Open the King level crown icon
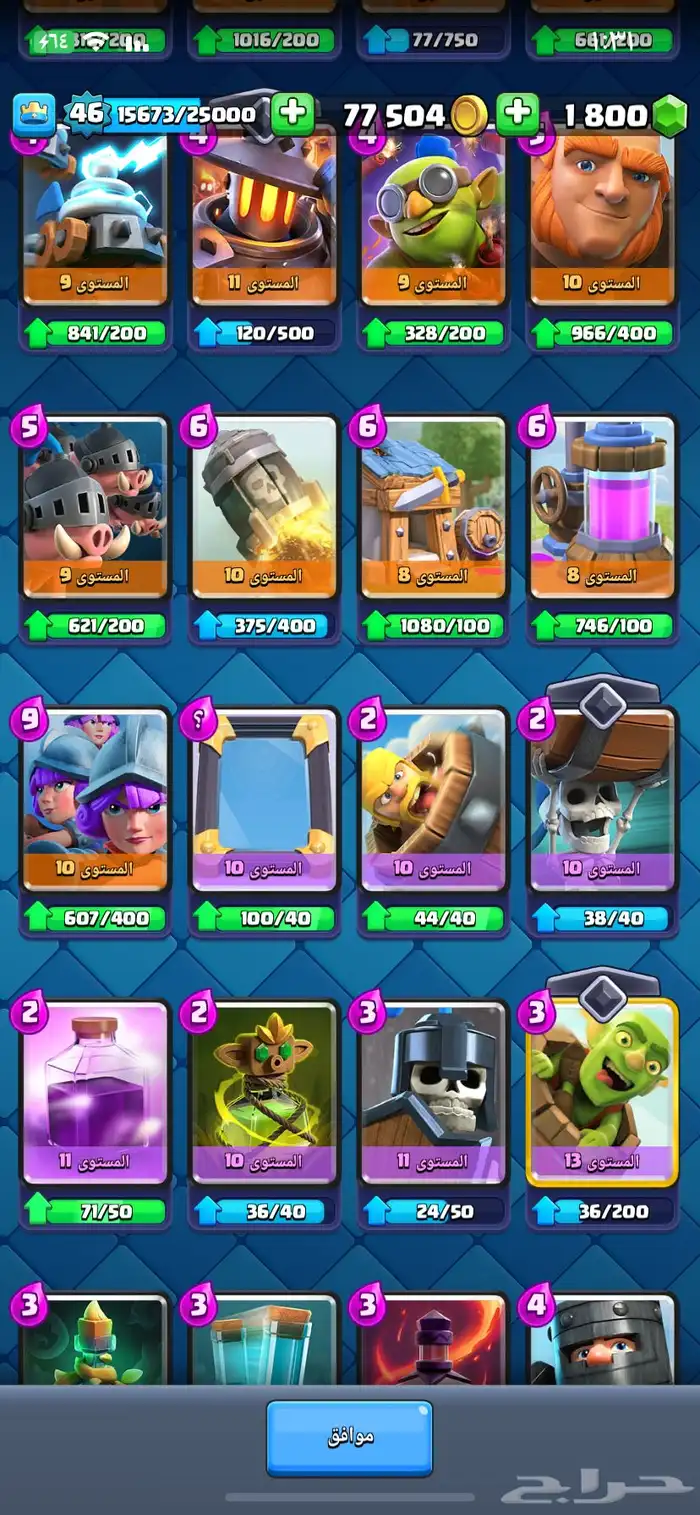This screenshot has width=700, height=1515. tap(33, 114)
